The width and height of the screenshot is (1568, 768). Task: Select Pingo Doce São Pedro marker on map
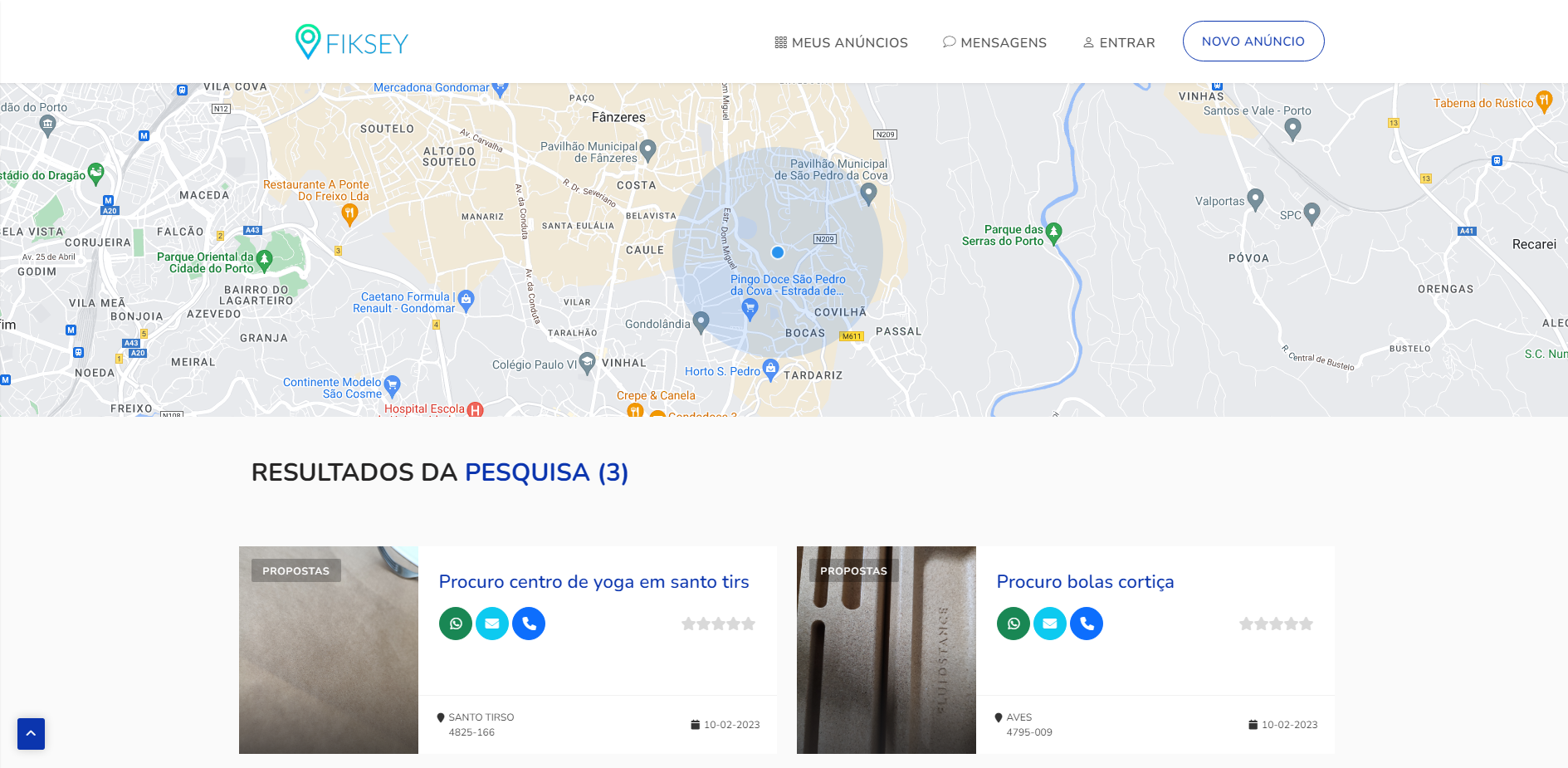tap(750, 309)
